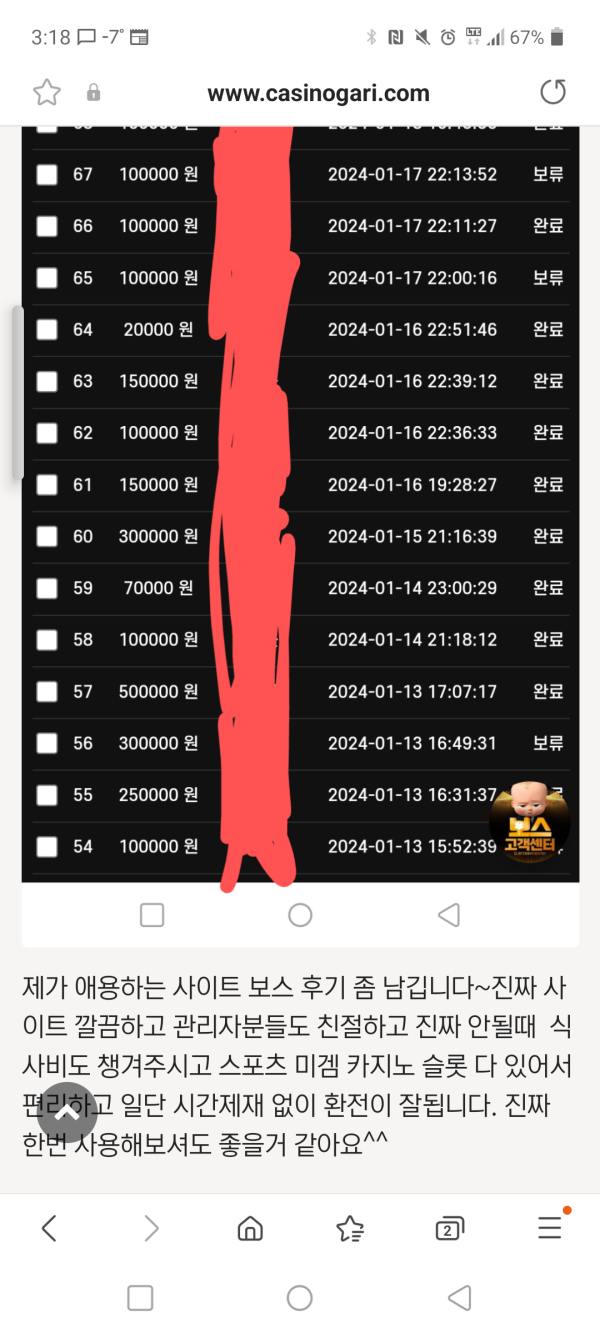View site security info via the lock icon

(93, 93)
